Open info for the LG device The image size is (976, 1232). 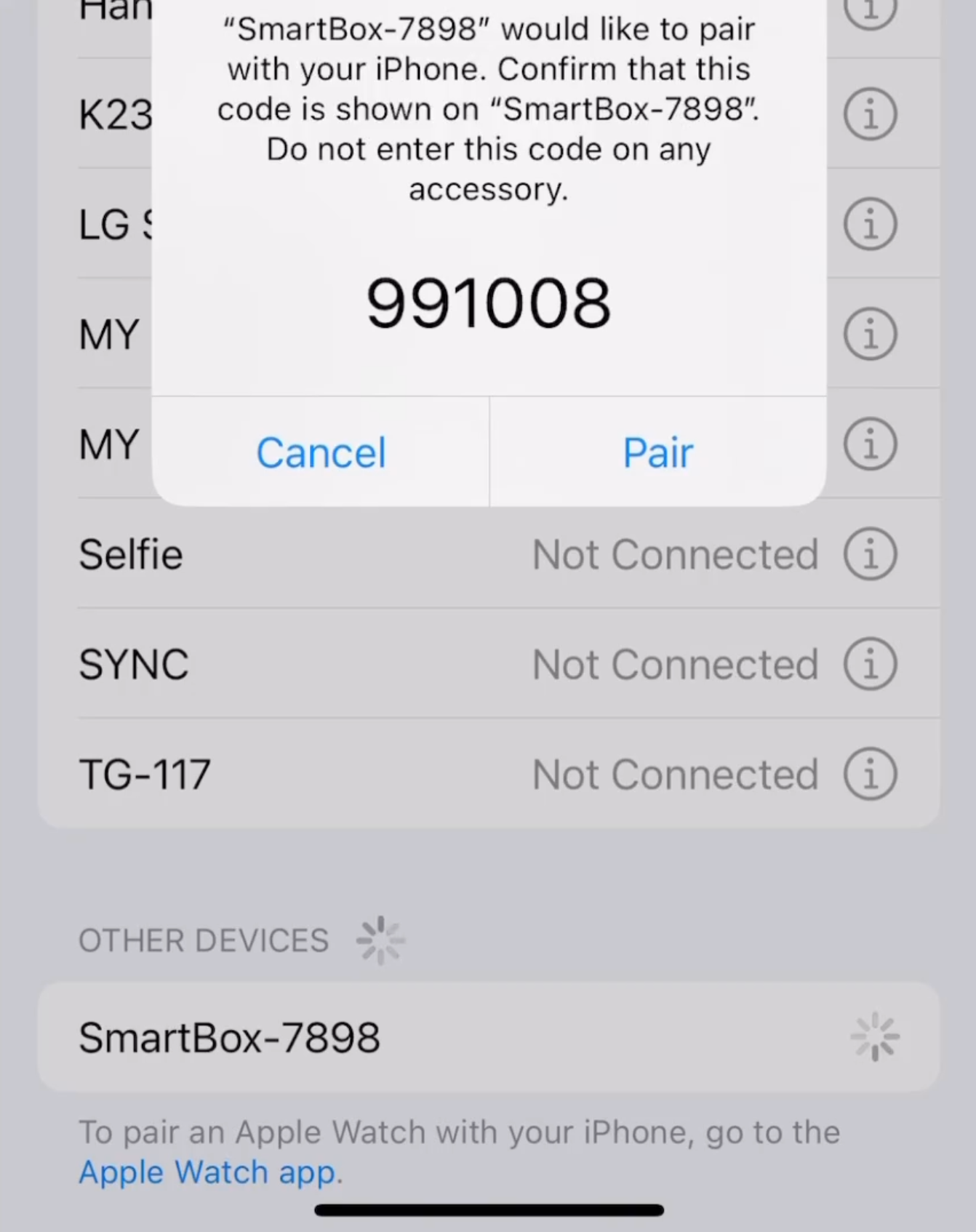coord(870,224)
